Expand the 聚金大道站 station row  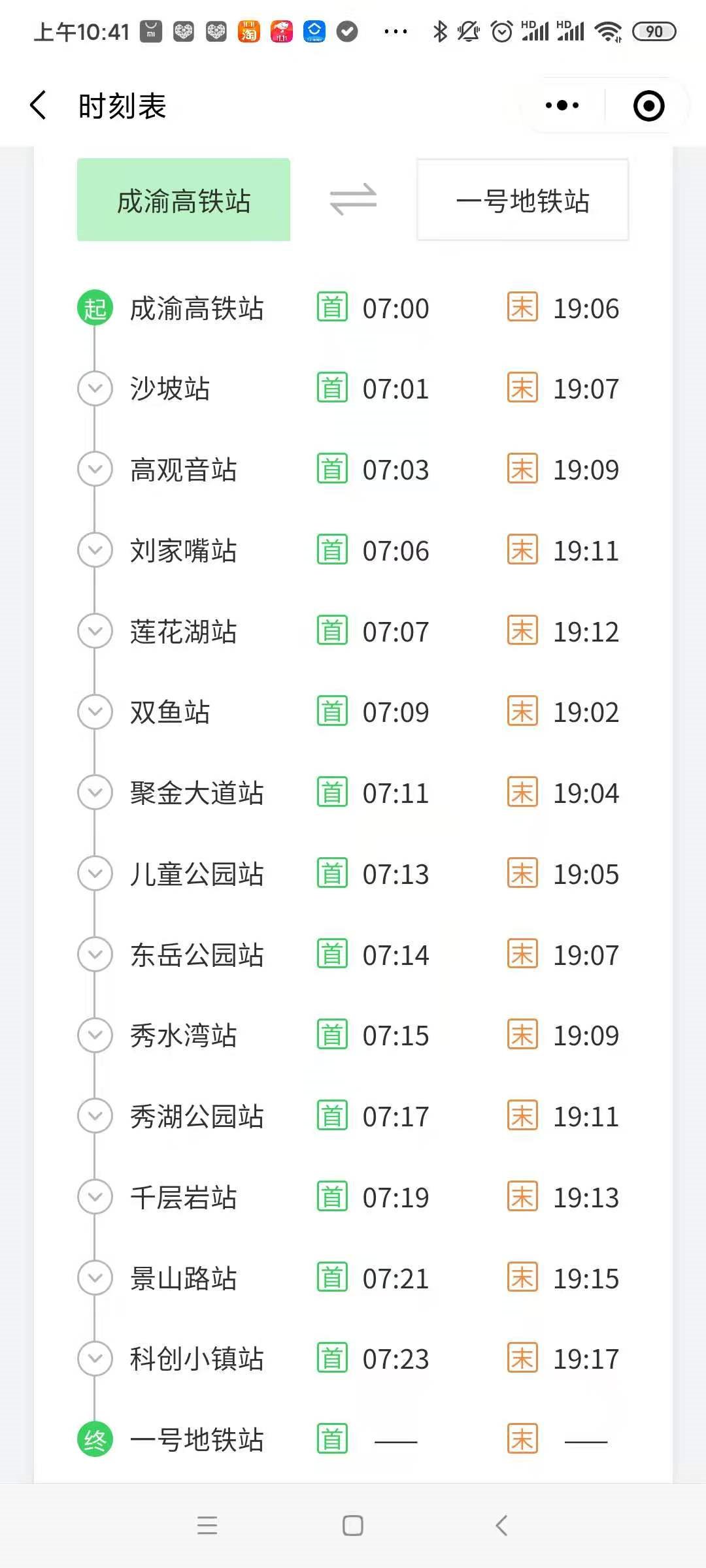[x=95, y=793]
